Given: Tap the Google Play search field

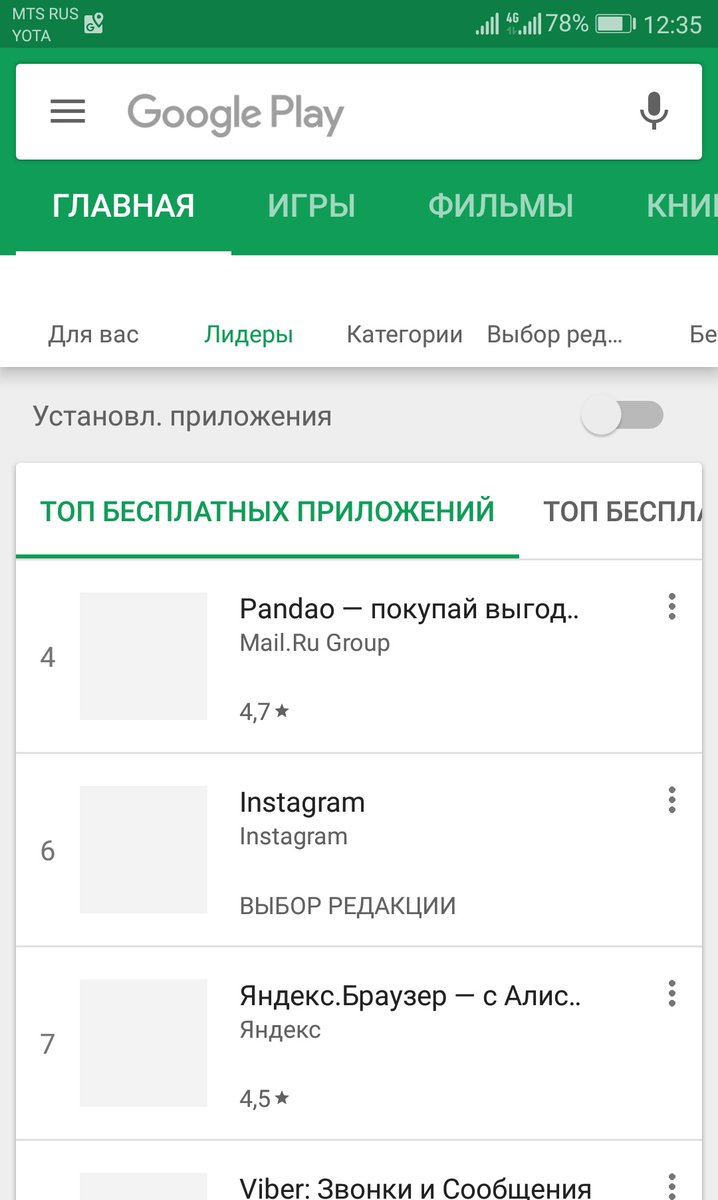Looking at the screenshot, I should point(359,112).
